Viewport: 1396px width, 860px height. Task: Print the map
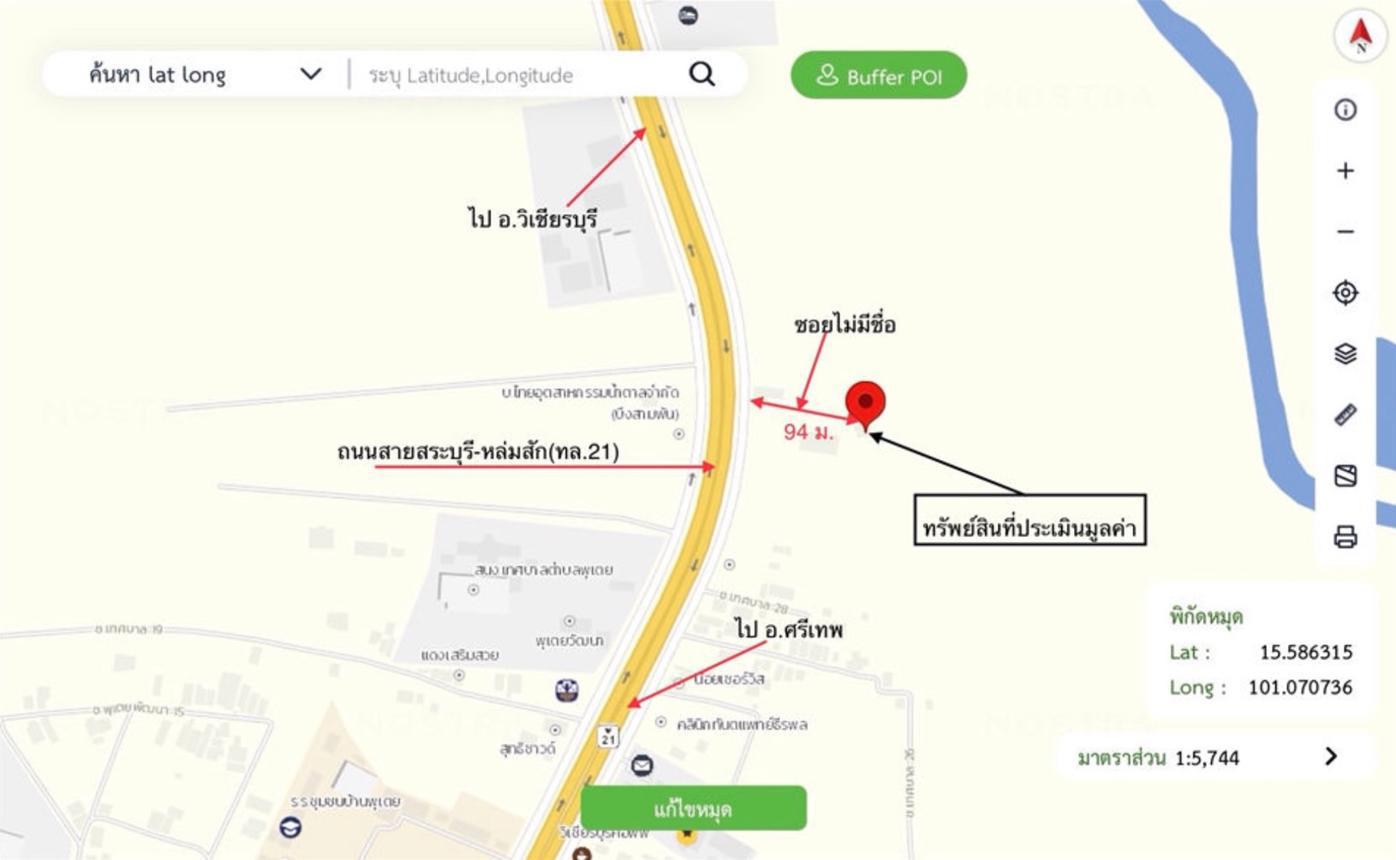tap(1345, 537)
